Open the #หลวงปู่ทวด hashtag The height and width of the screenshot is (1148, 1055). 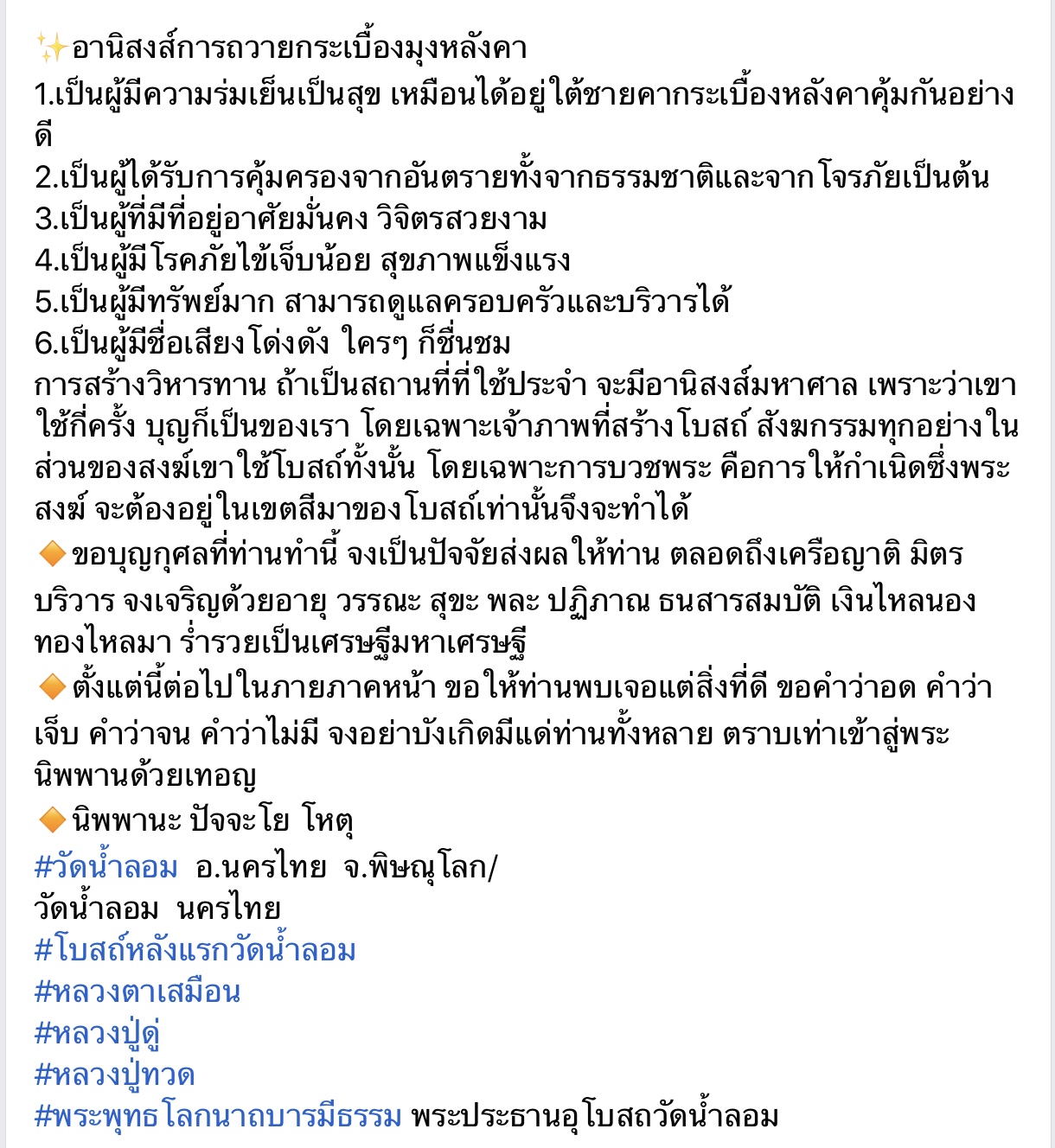tap(115, 1075)
